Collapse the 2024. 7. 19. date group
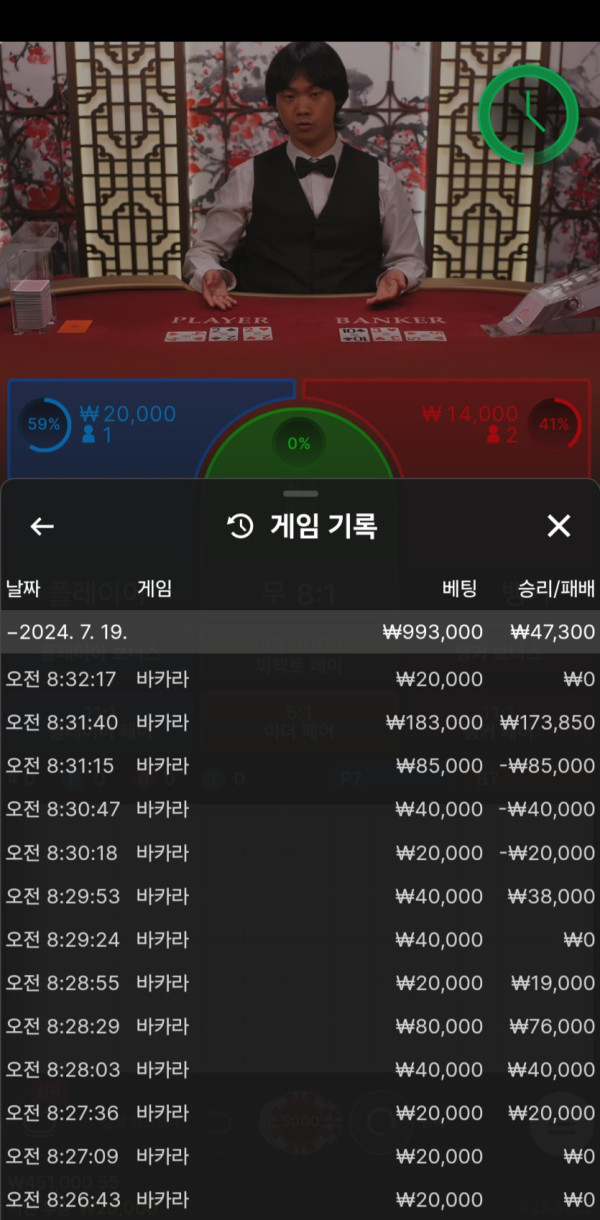The width and height of the screenshot is (600, 1220). [x=300, y=632]
